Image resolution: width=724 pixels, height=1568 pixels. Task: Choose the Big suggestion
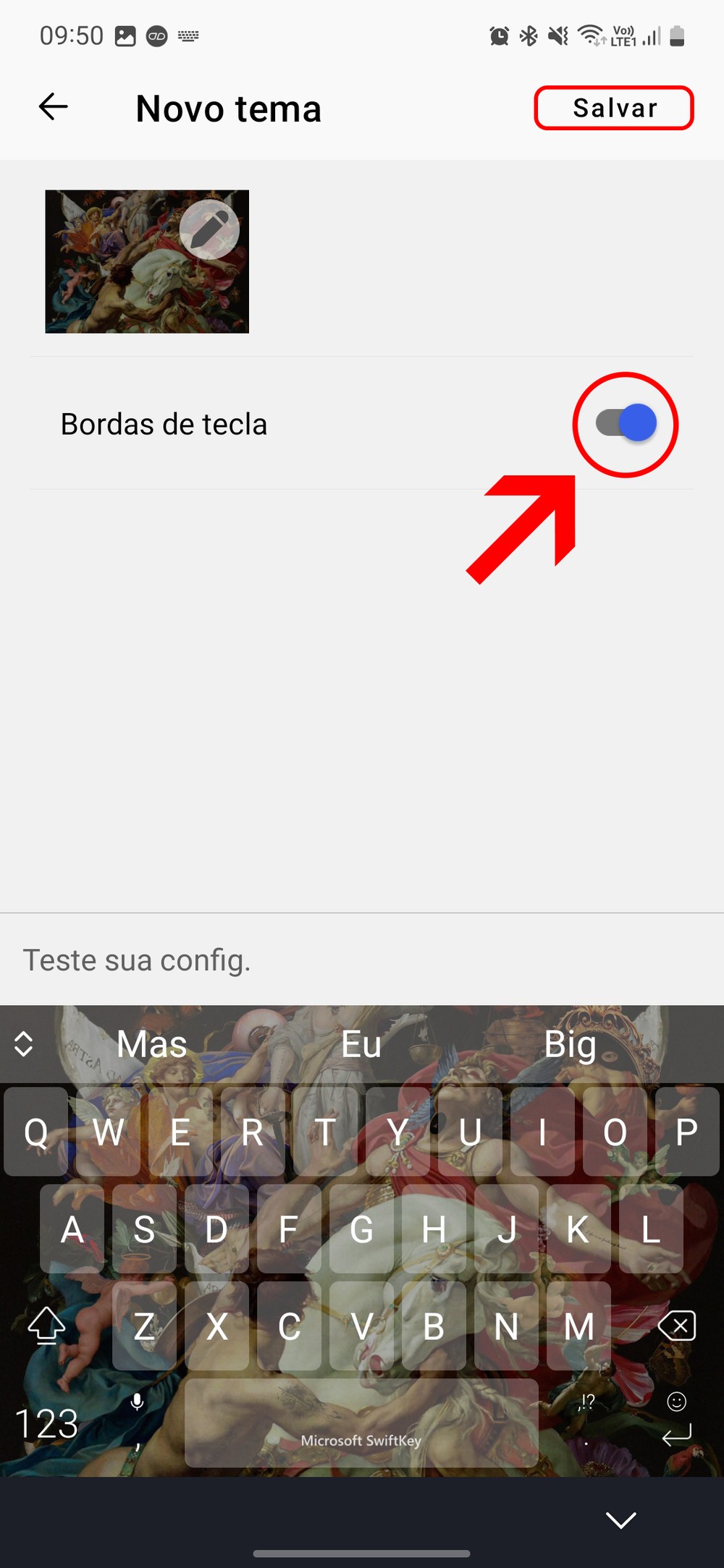tap(571, 1044)
